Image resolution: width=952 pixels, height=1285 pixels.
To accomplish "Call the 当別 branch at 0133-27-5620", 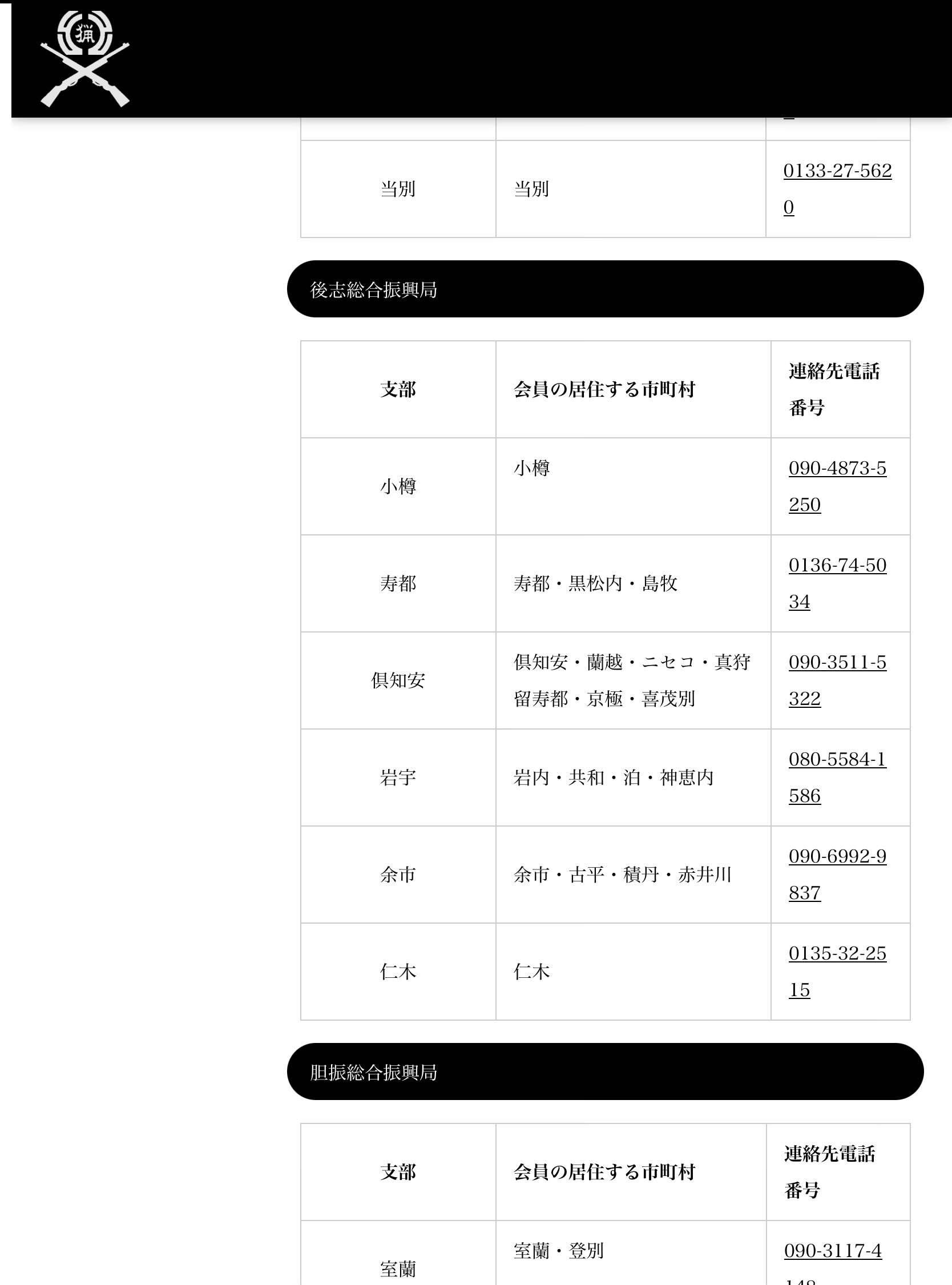I will click(837, 171).
